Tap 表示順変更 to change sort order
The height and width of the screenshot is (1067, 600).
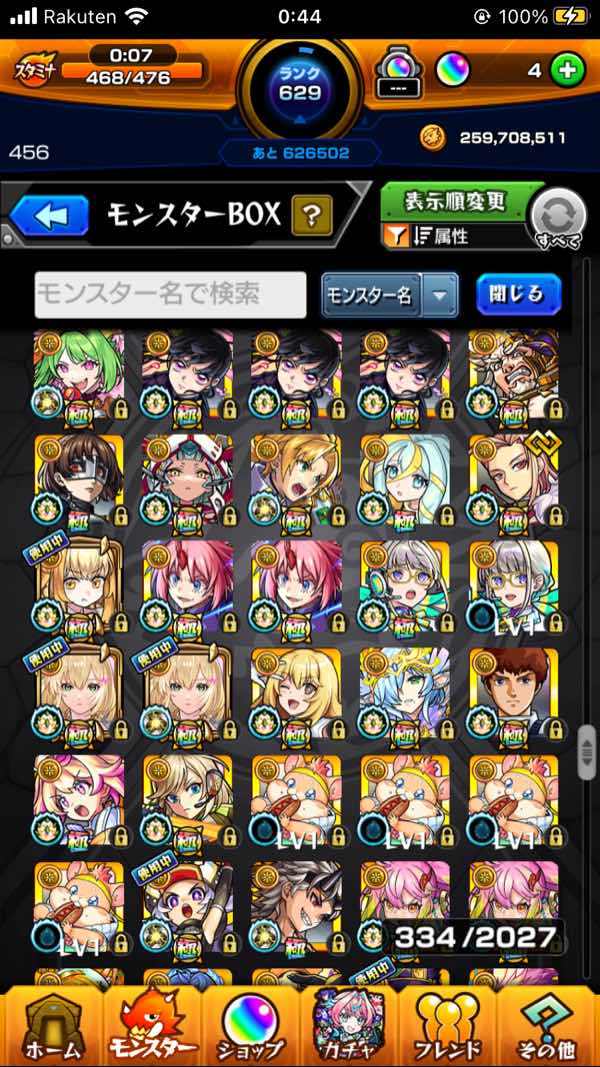pyautogui.click(x=455, y=202)
